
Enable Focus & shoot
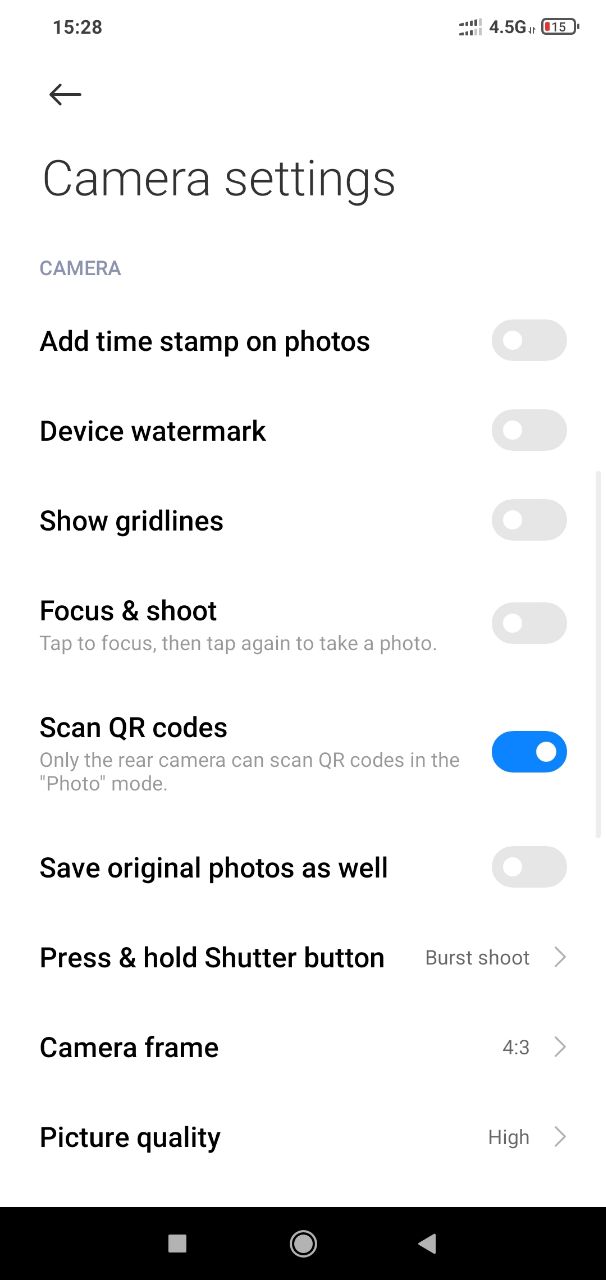click(x=528, y=623)
